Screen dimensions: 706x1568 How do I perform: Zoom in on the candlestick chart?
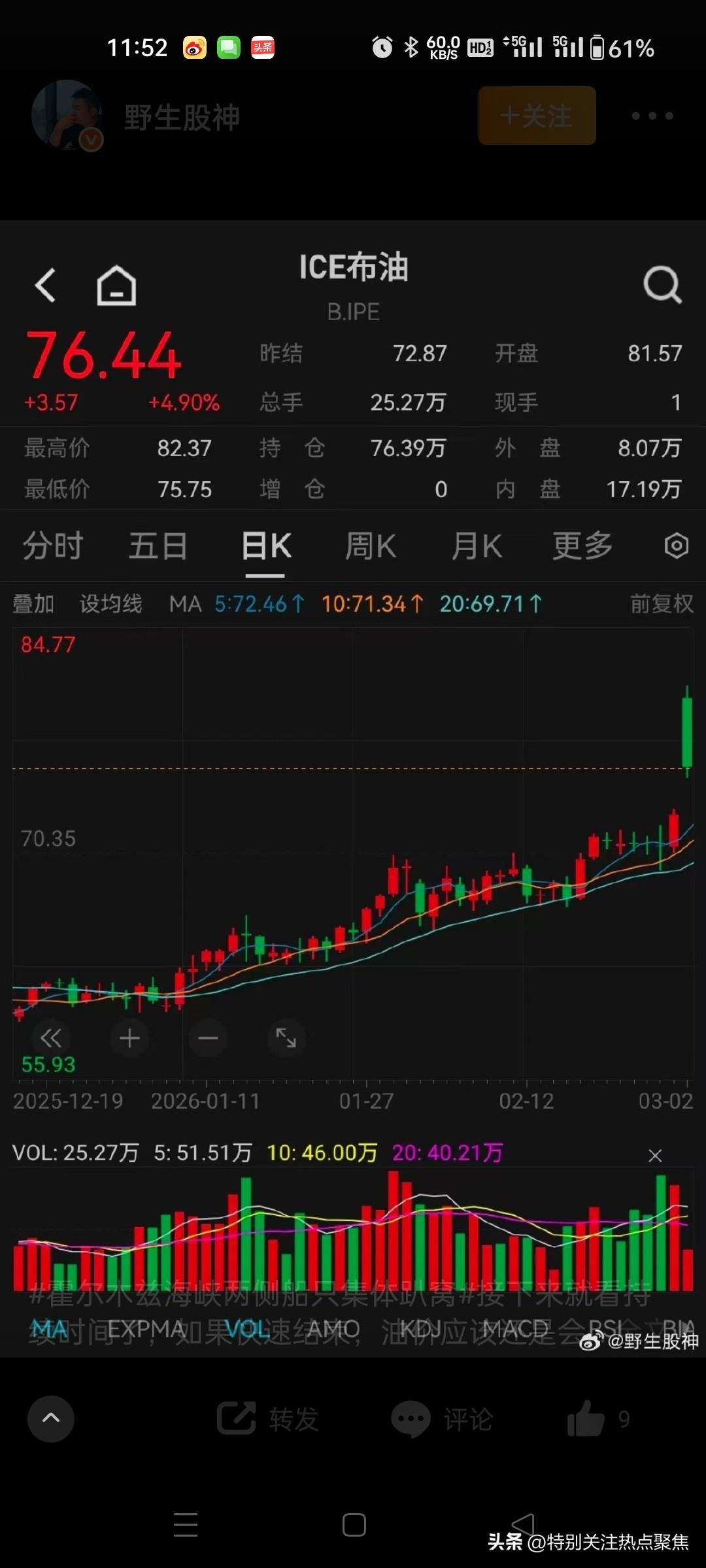[x=129, y=1038]
